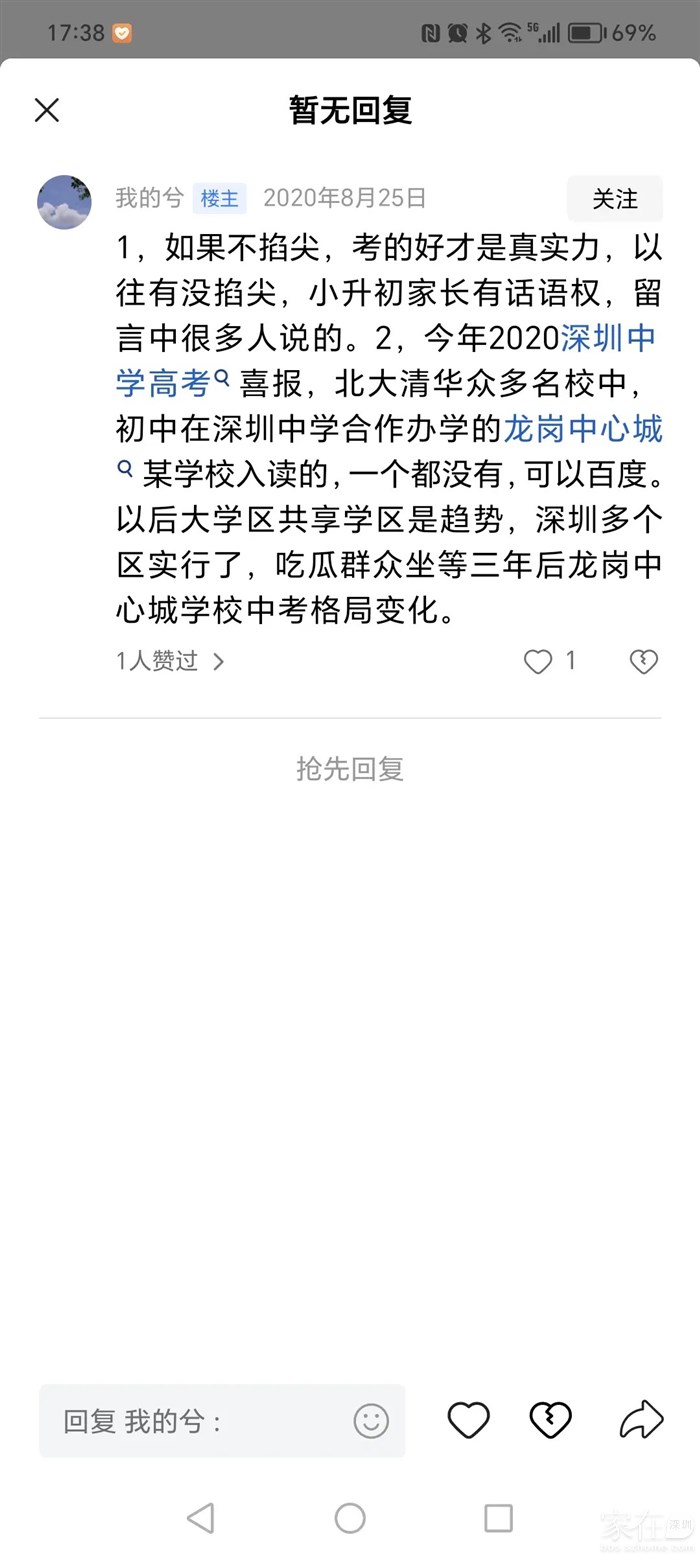Open 我的兮's profile avatar

(64, 202)
